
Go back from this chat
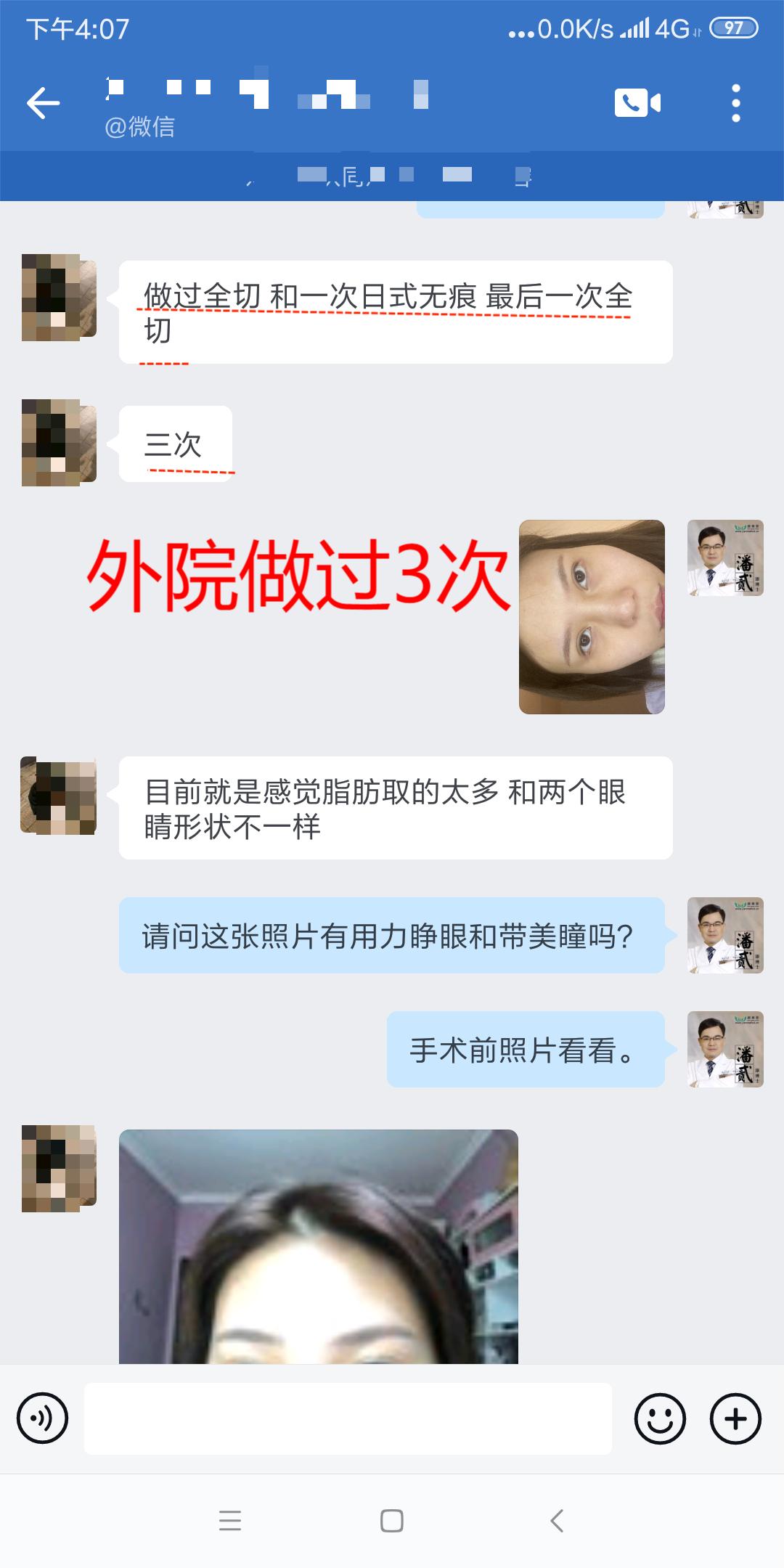[x=44, y=102]
